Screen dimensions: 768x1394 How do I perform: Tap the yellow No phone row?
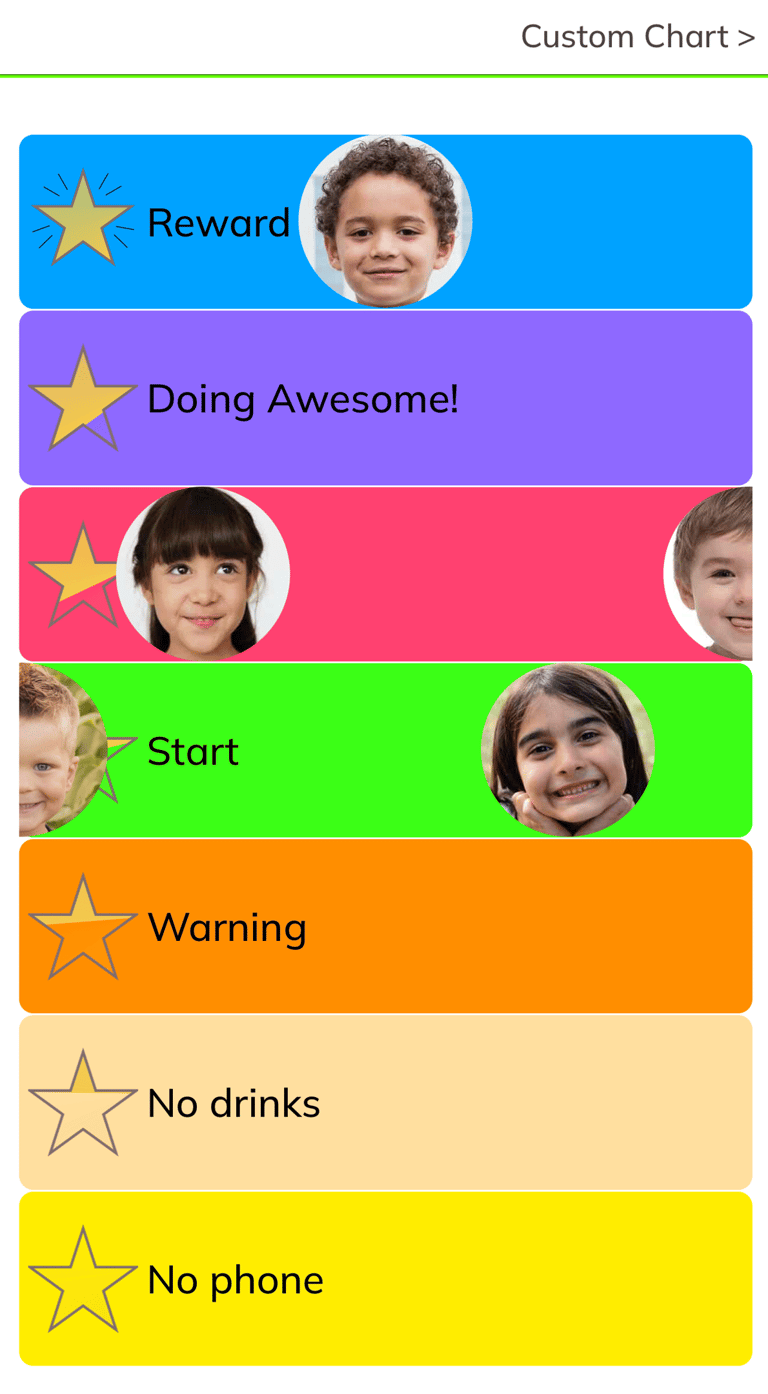click(x=385, y=1278)
